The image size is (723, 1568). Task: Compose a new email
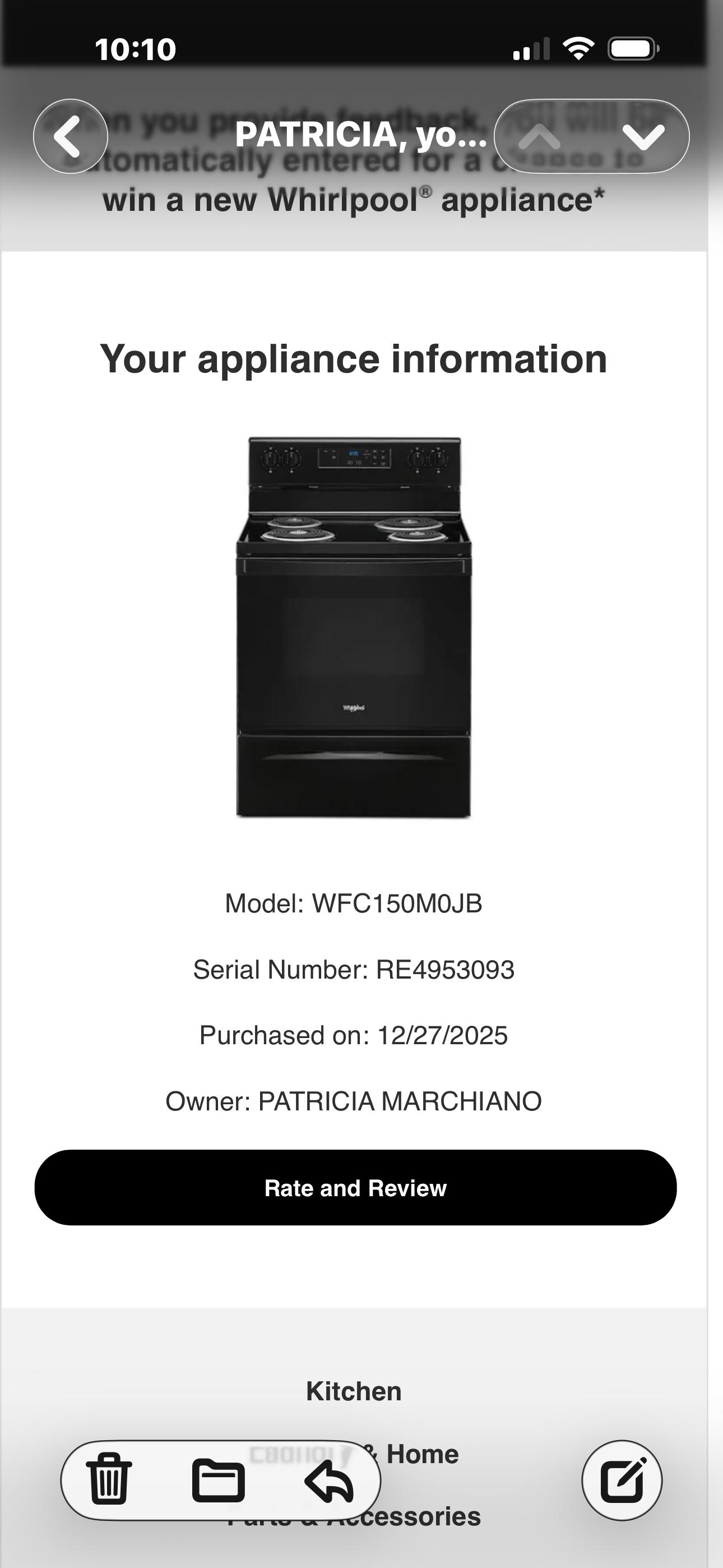pyautogui.click(x=622, y=1481)
